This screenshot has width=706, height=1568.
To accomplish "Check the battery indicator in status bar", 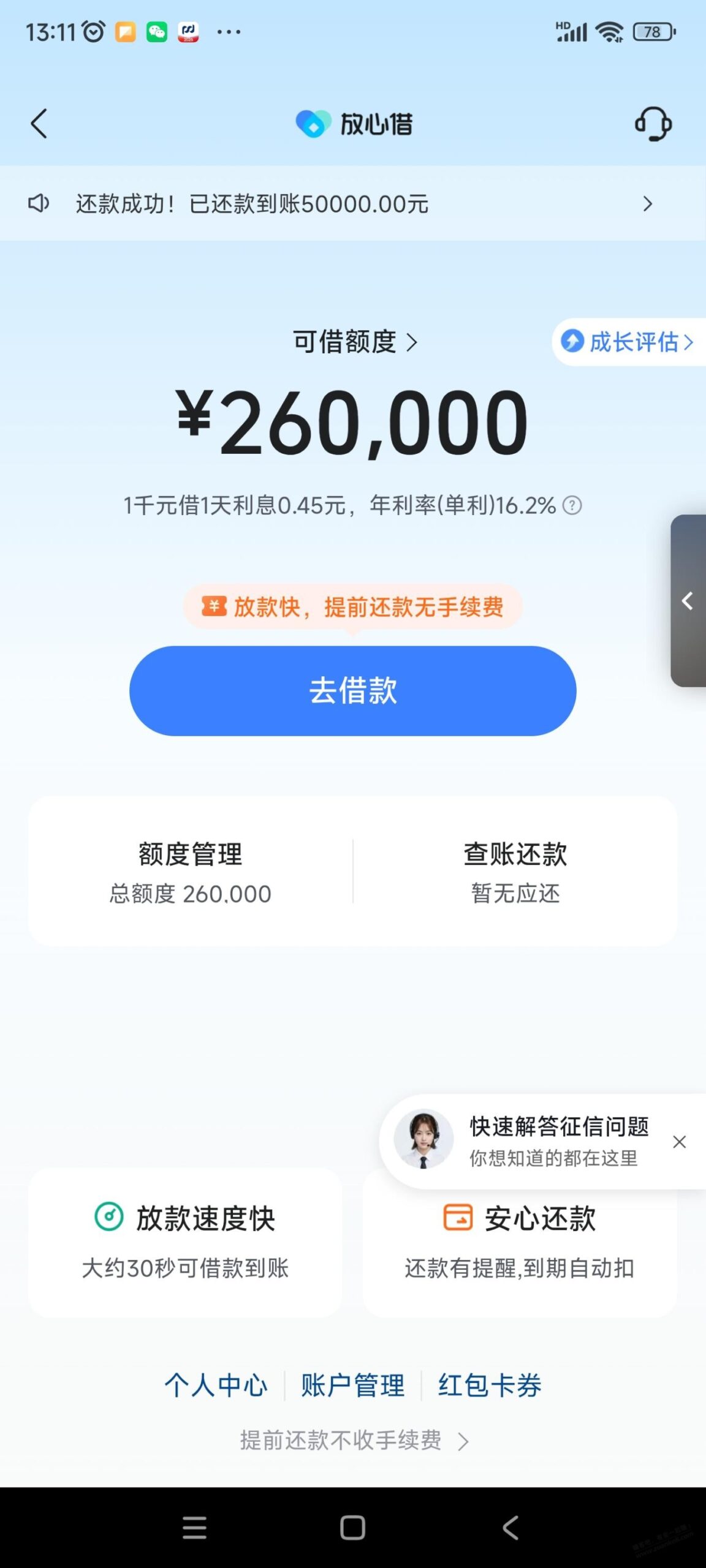I will pyautogui.click(x=653, y=31).
